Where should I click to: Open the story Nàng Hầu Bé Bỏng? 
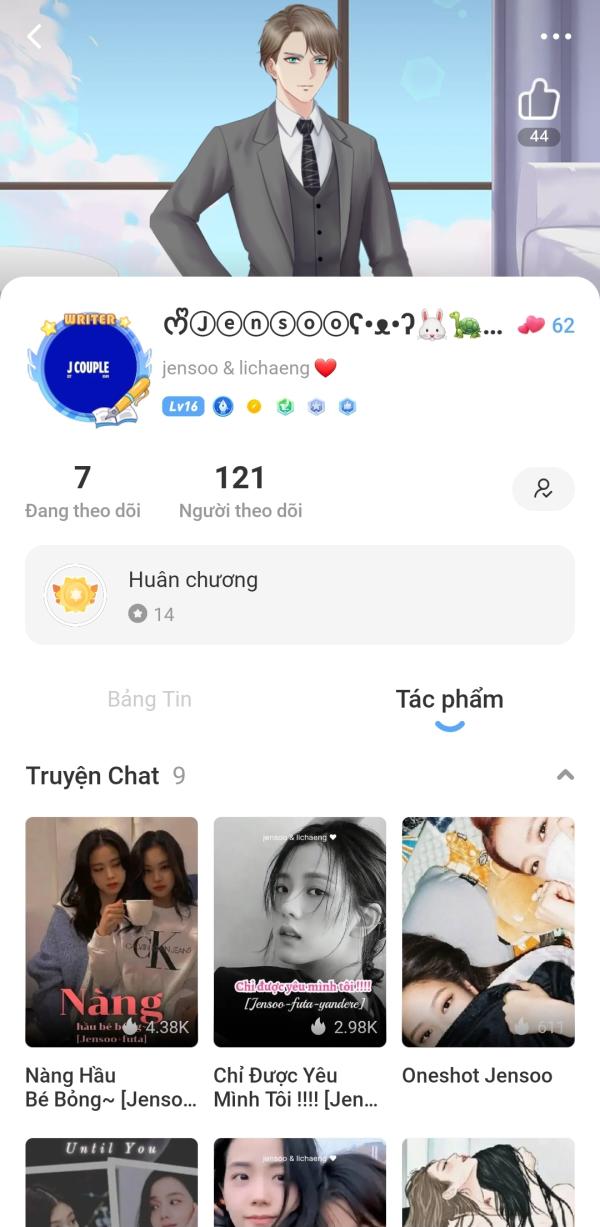tap(111, 932)
